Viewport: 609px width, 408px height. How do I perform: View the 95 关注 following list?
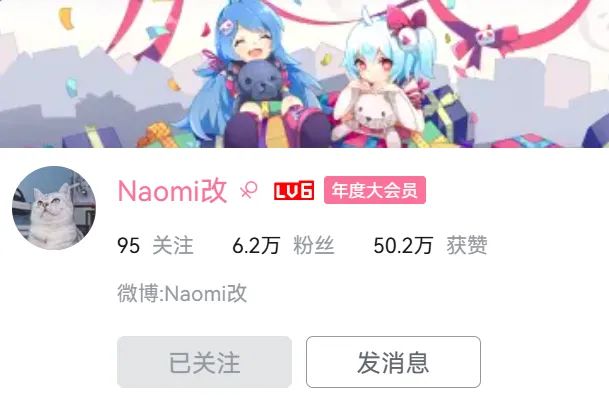[x=155, y=245]
